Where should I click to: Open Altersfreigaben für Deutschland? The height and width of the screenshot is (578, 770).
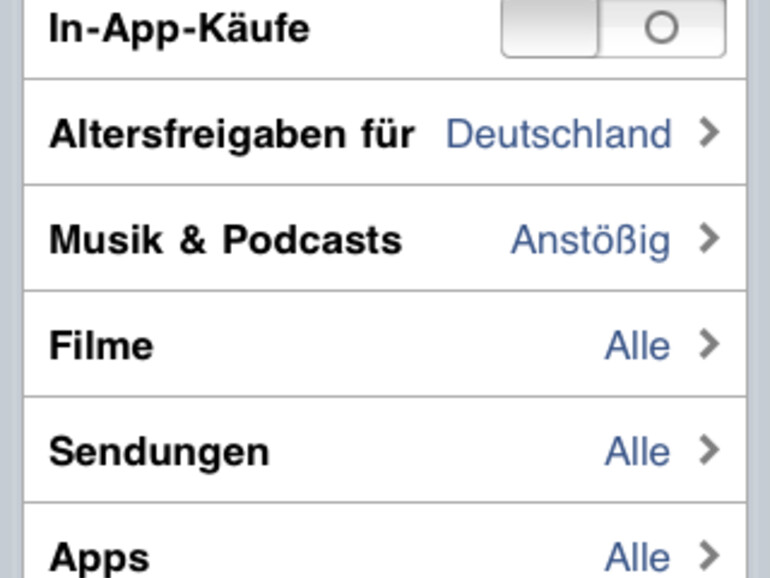(x=384, y=133)
